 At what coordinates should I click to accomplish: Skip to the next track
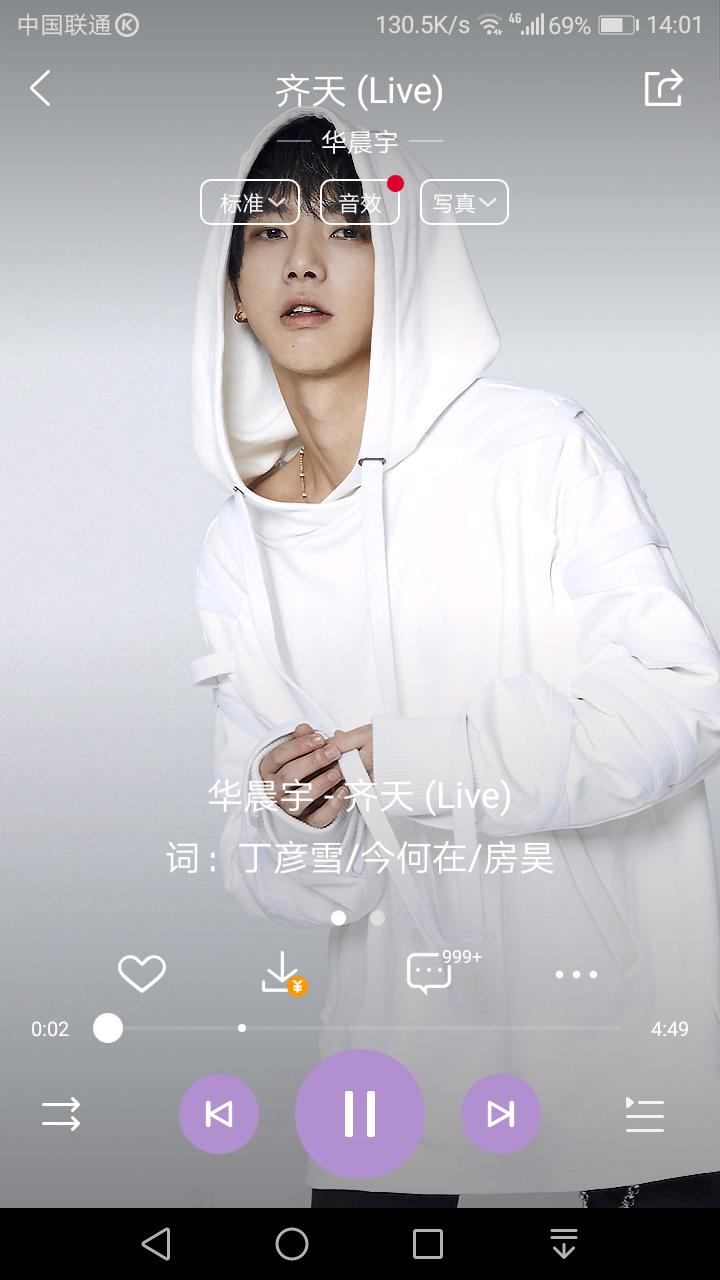(500, 1113)
